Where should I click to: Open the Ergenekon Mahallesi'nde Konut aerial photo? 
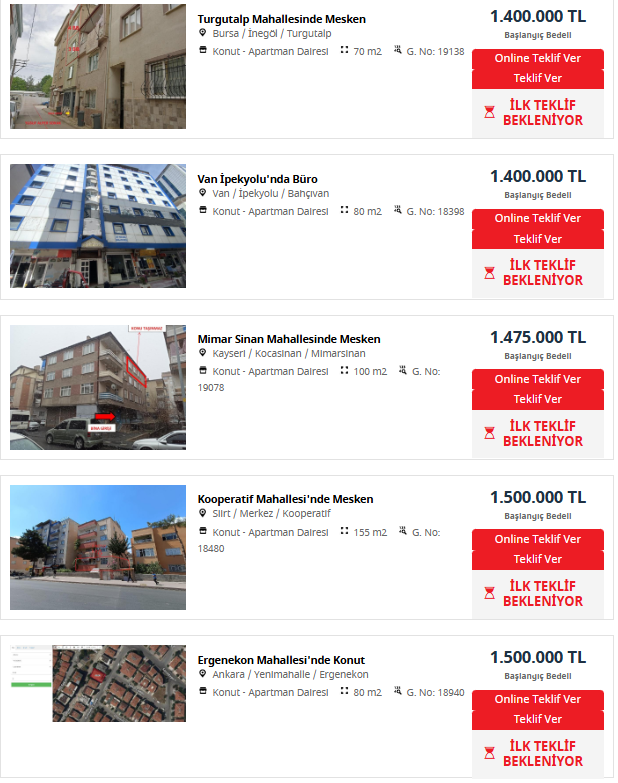(98, 697)
